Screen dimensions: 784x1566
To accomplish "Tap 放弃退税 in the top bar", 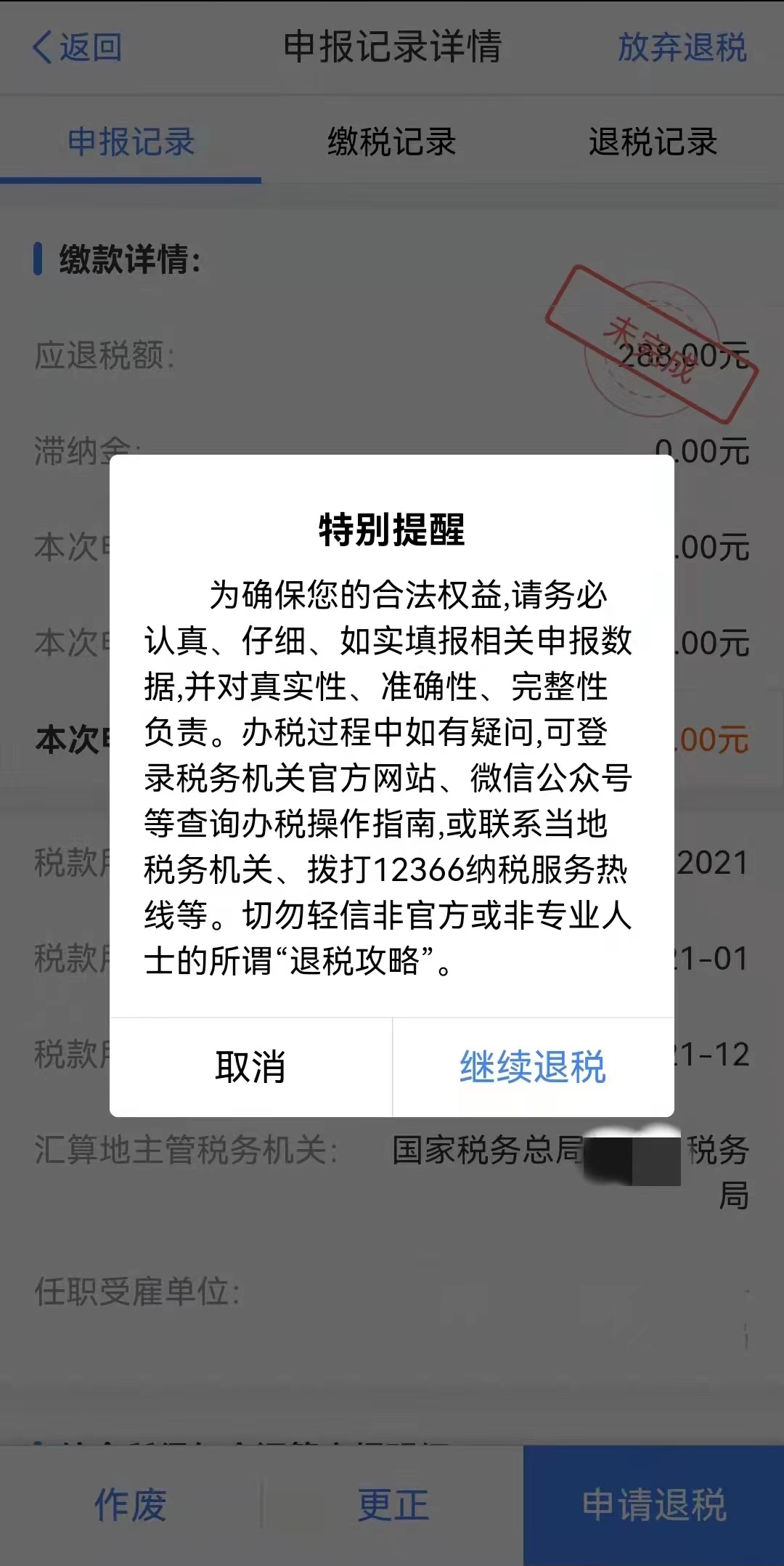I will point(682,47).
